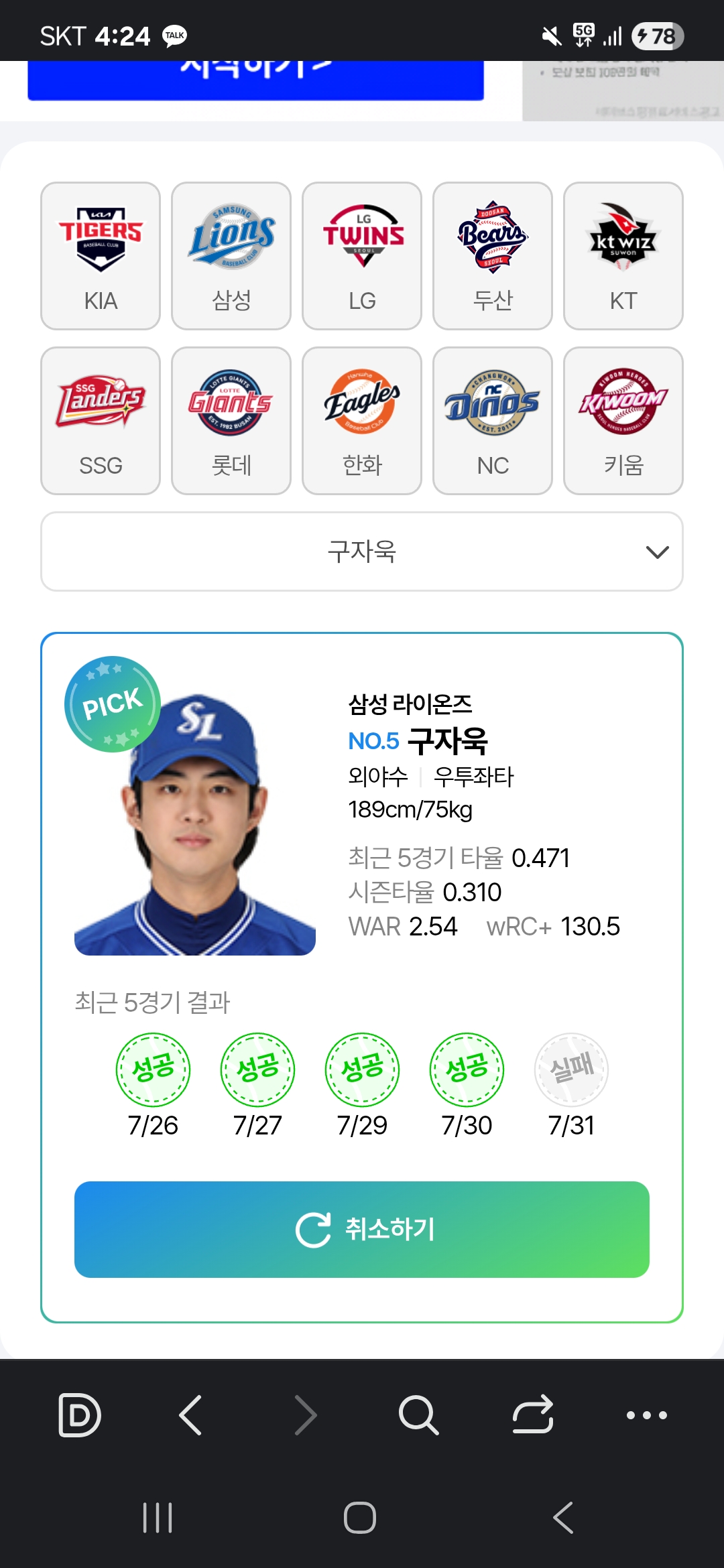Open the Daum home button in browser bar
This screenshot has width=724, height=1568.
[x=79, y=1415]
